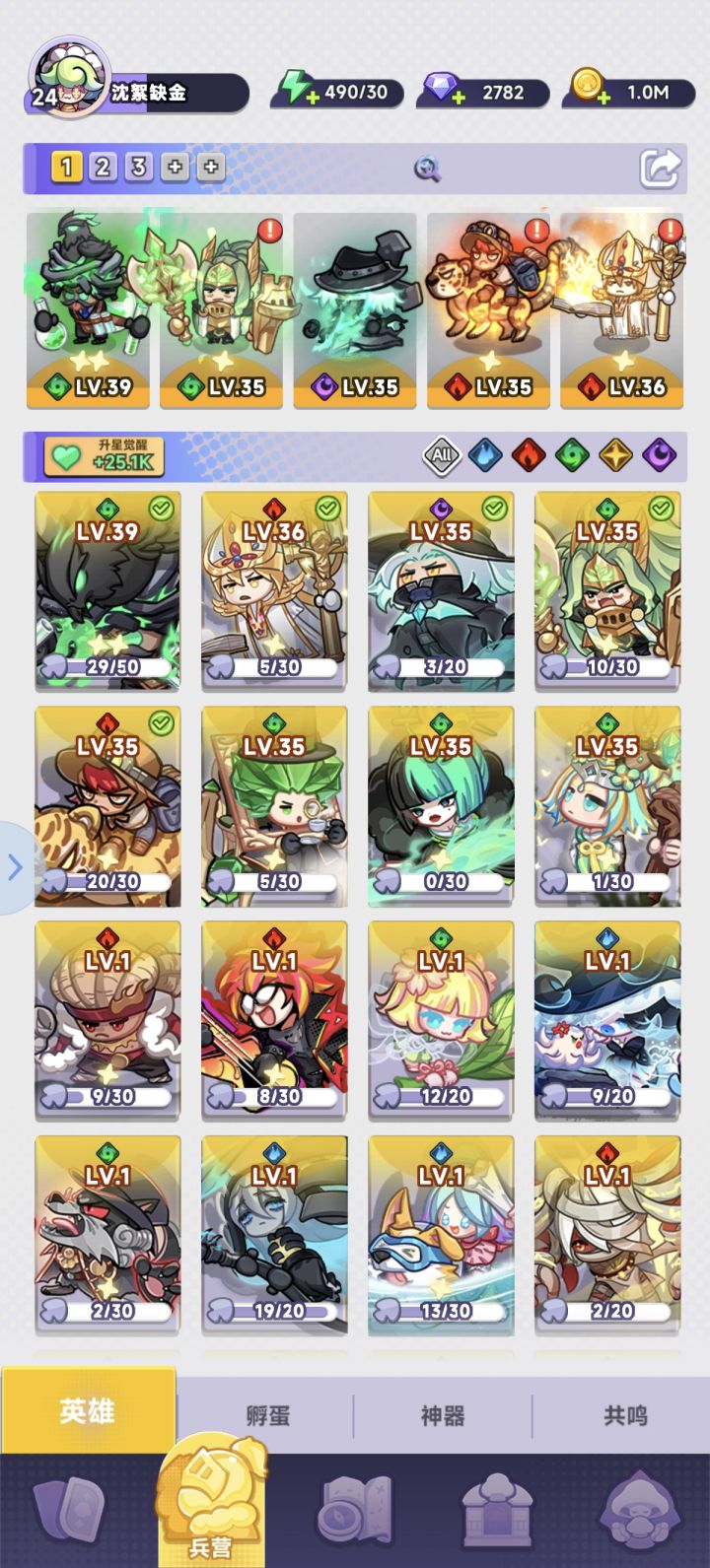Select team preset tab 2
710x1568 pixels.
[102, 168]
